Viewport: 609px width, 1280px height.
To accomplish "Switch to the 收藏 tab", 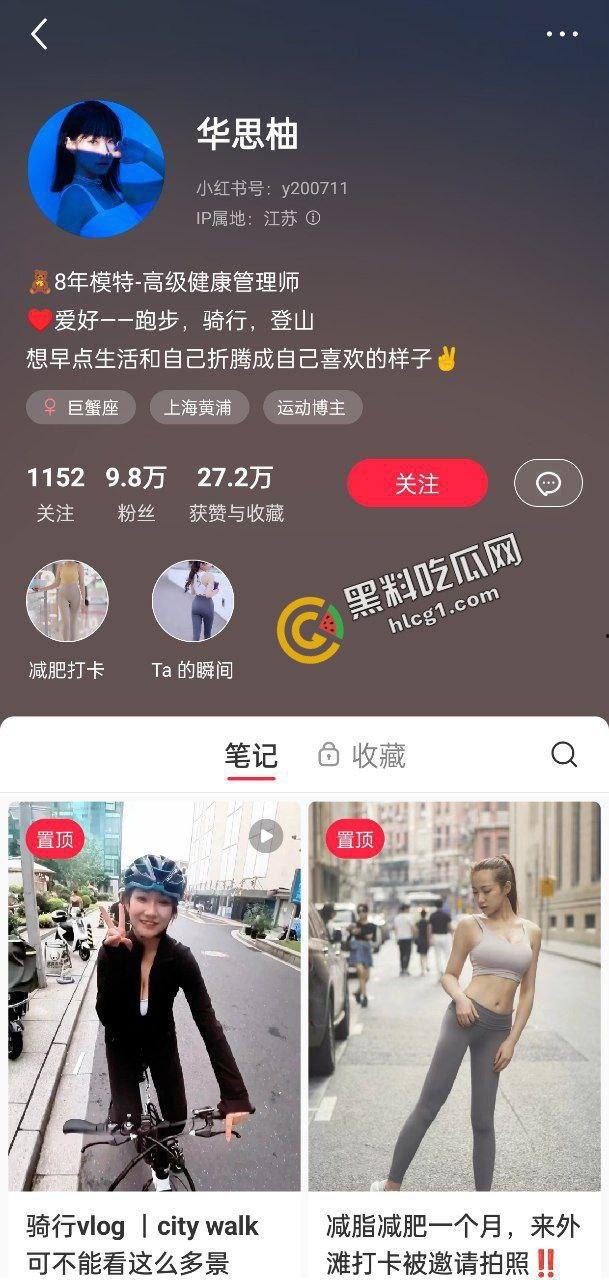I will click(x=363, y=756).
